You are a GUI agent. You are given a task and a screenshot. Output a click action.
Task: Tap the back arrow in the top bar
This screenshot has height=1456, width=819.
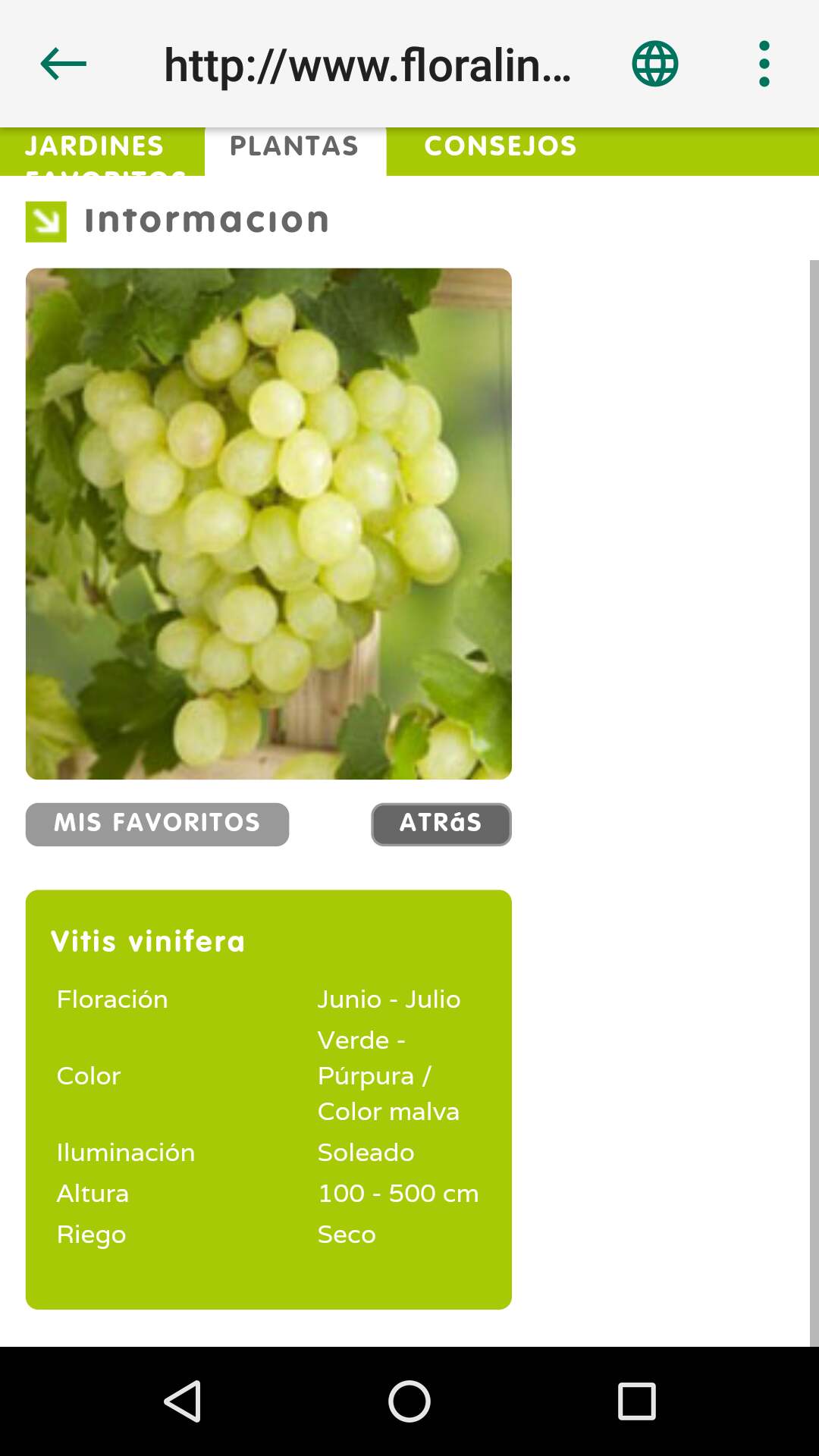63,64
